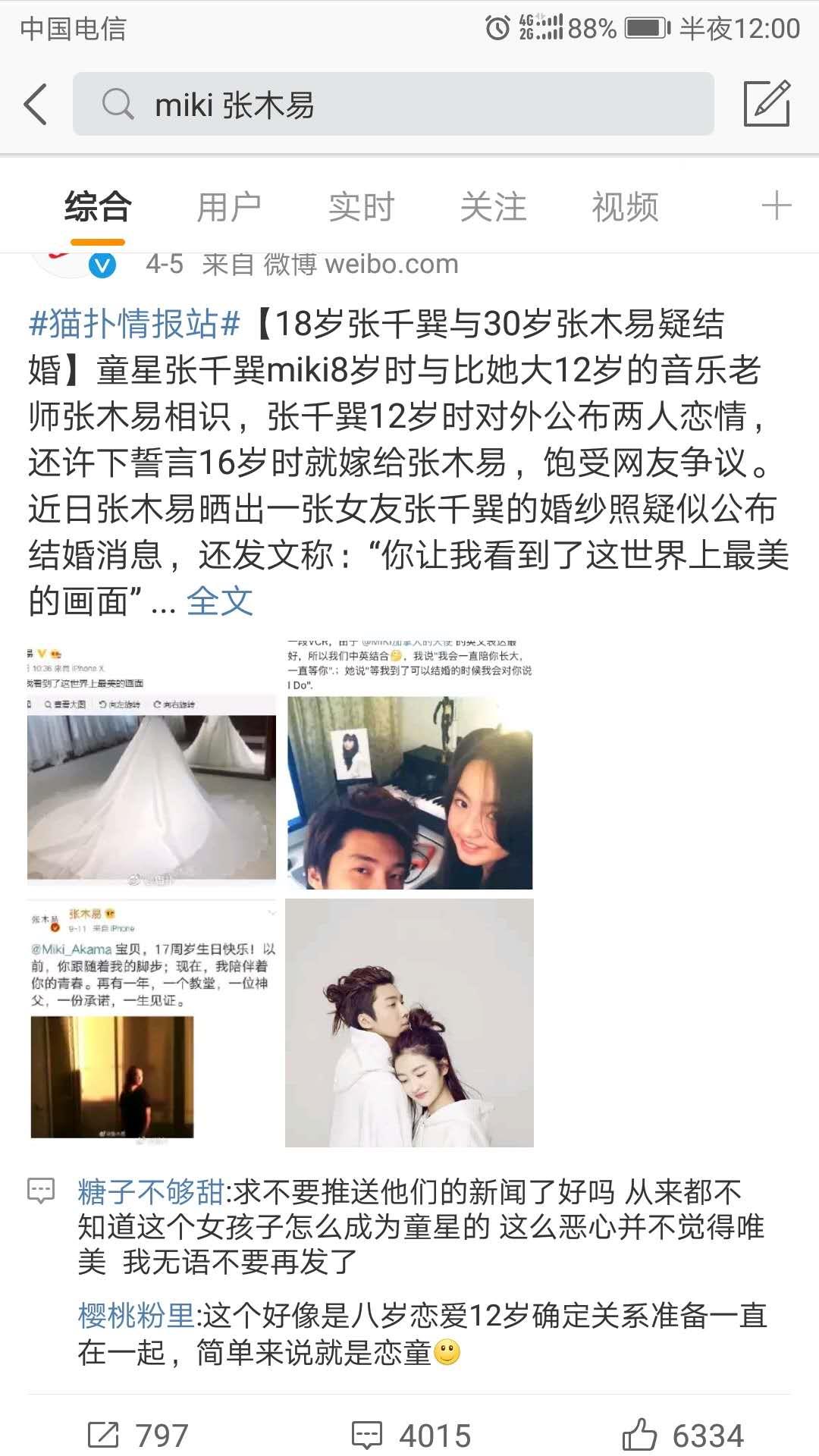
Task: Open the piano selfie photo
Action: point(409,764)
